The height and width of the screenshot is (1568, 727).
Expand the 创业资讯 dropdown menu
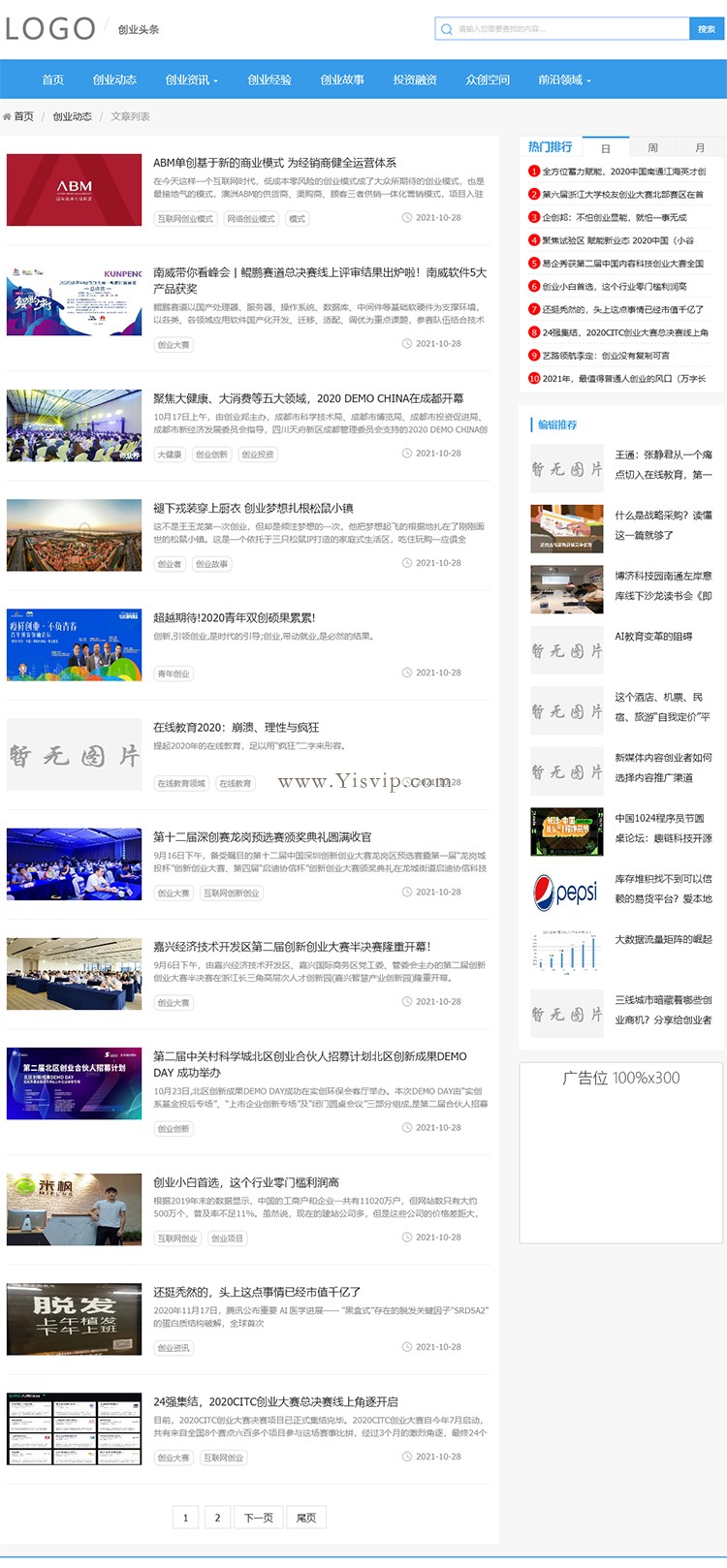(191, 79)
